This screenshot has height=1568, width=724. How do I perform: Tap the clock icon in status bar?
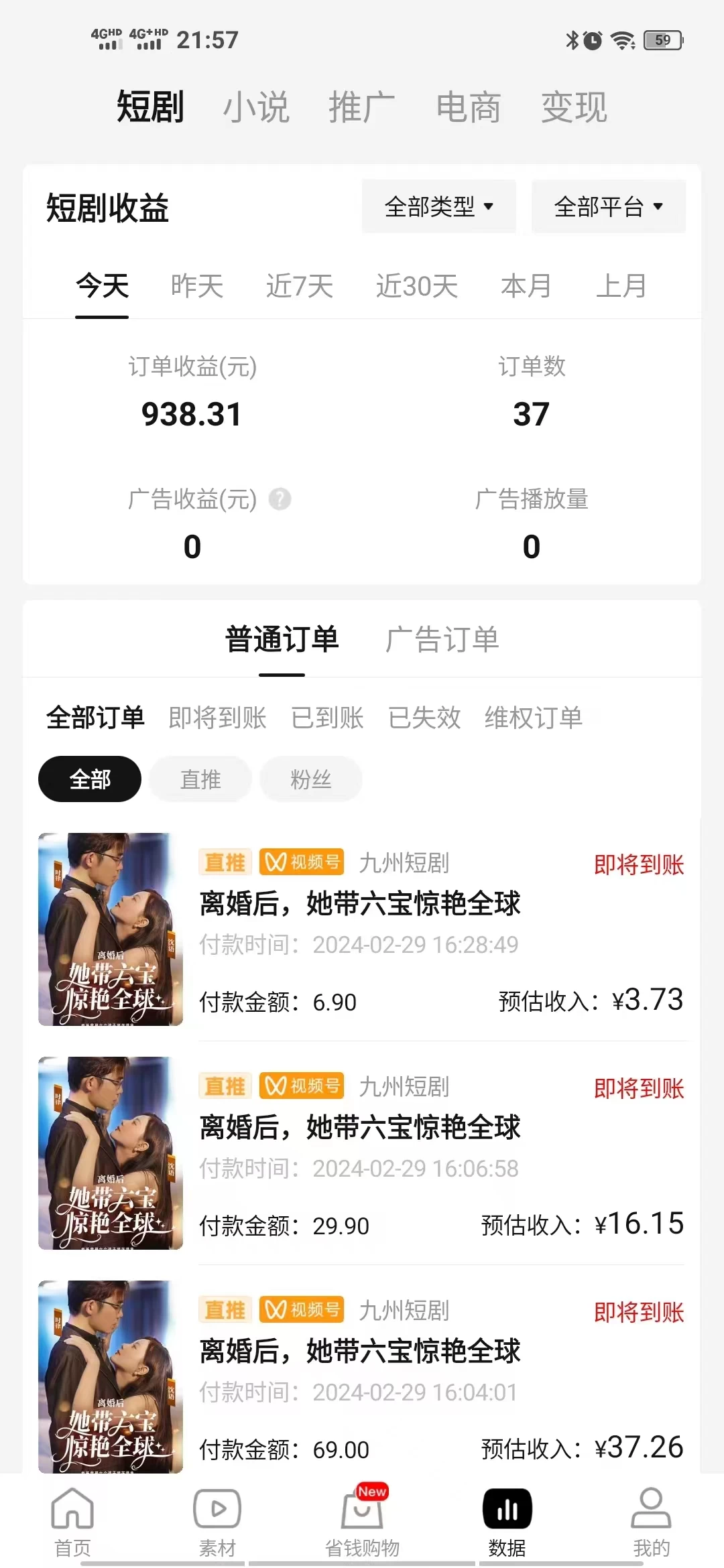click(593, 40)
